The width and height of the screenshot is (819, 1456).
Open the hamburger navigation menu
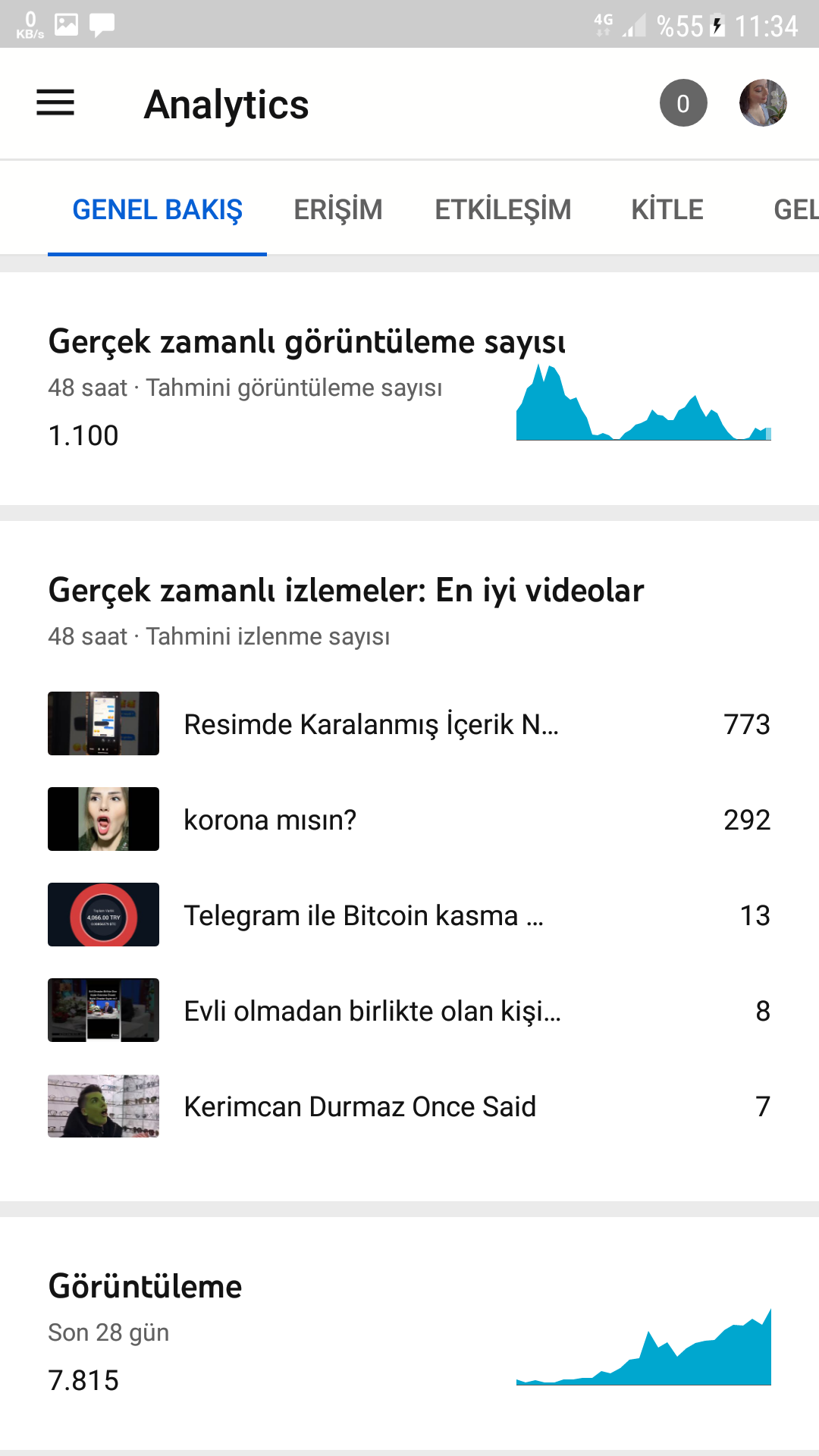click(x=55, y=103)
